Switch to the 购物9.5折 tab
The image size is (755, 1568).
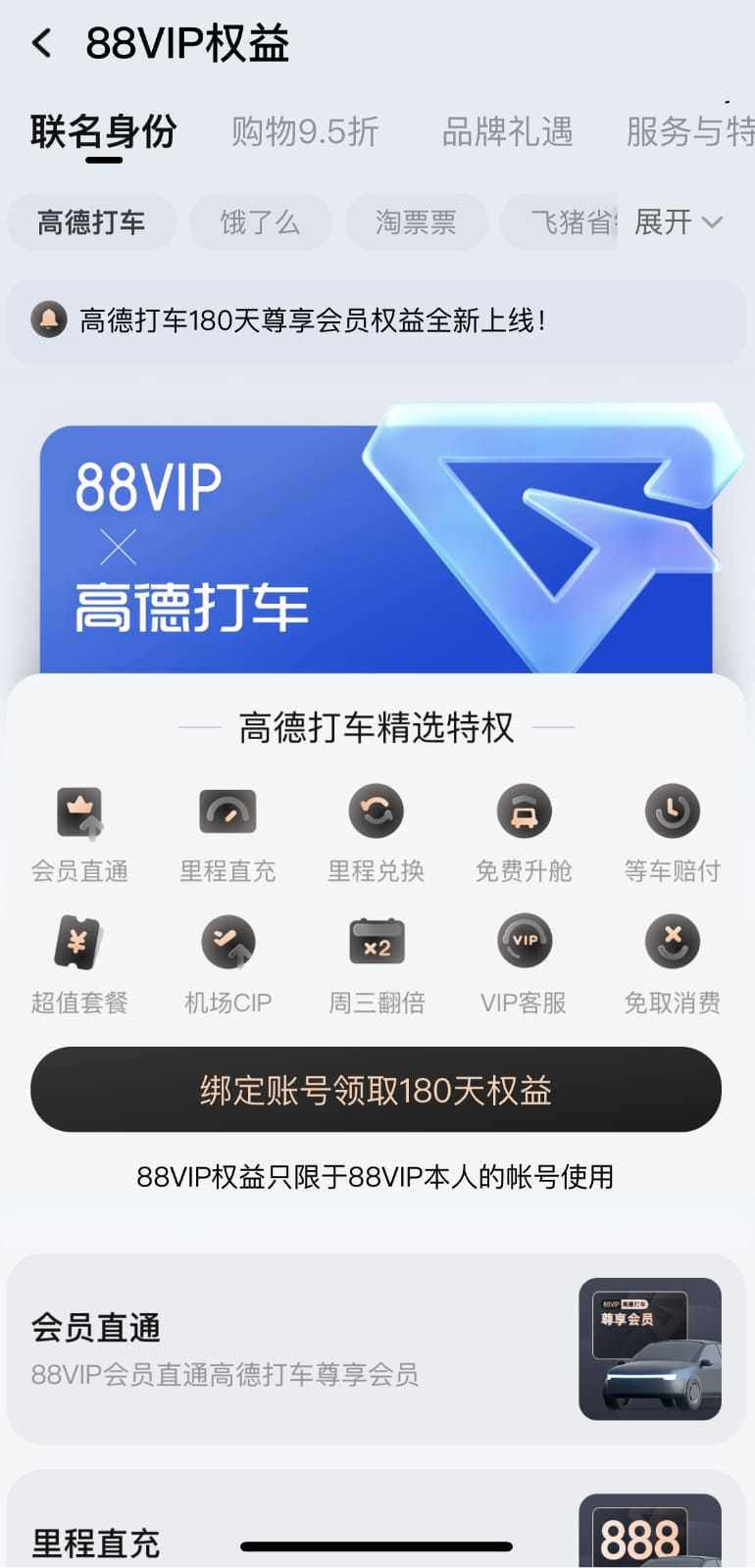(305, 131)
